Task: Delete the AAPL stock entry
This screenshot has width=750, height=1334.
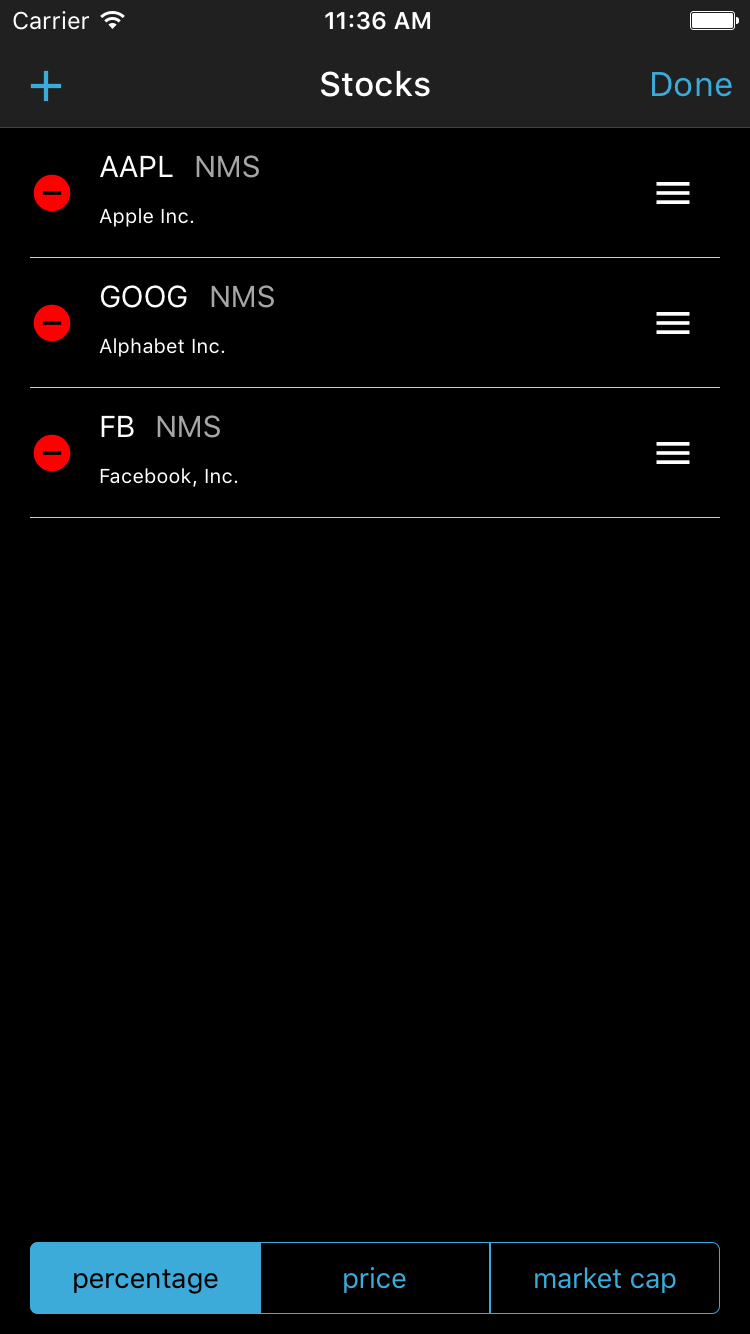Action: (52, 193)
